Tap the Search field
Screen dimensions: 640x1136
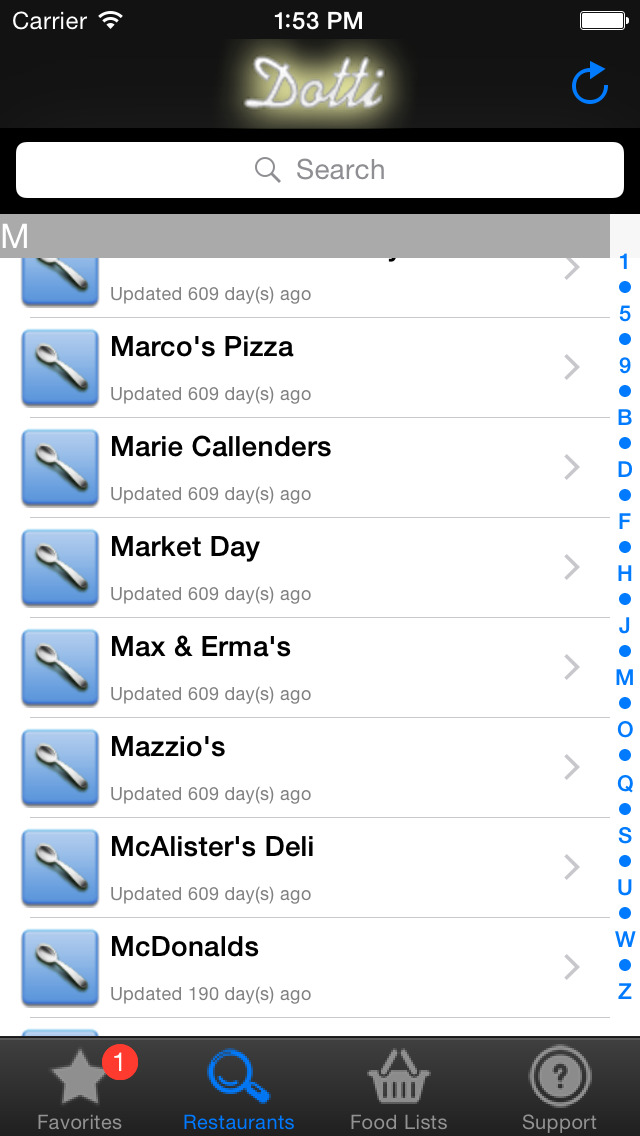click(x=320, y=170)
